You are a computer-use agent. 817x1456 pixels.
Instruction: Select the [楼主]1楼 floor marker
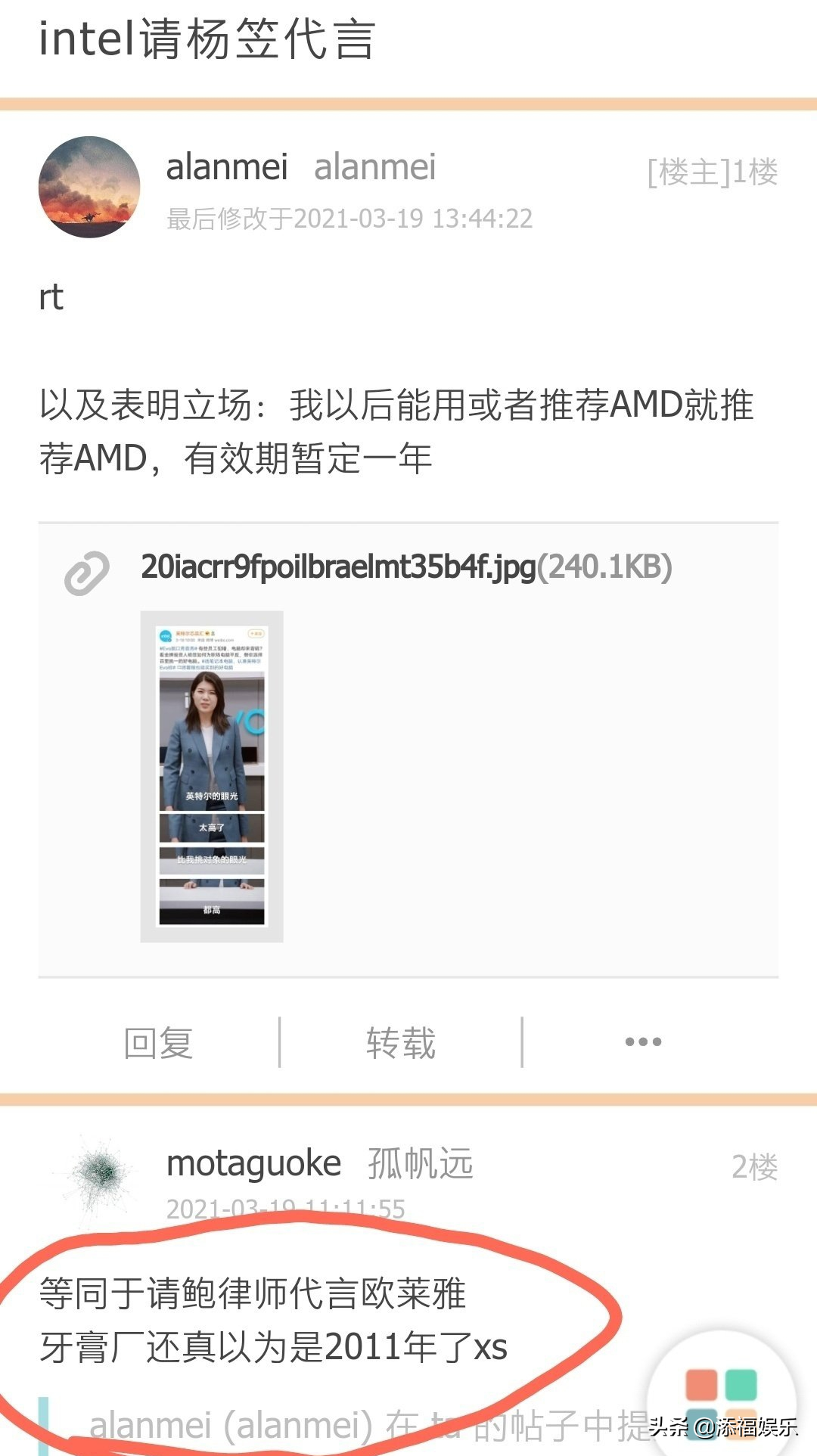712,172
